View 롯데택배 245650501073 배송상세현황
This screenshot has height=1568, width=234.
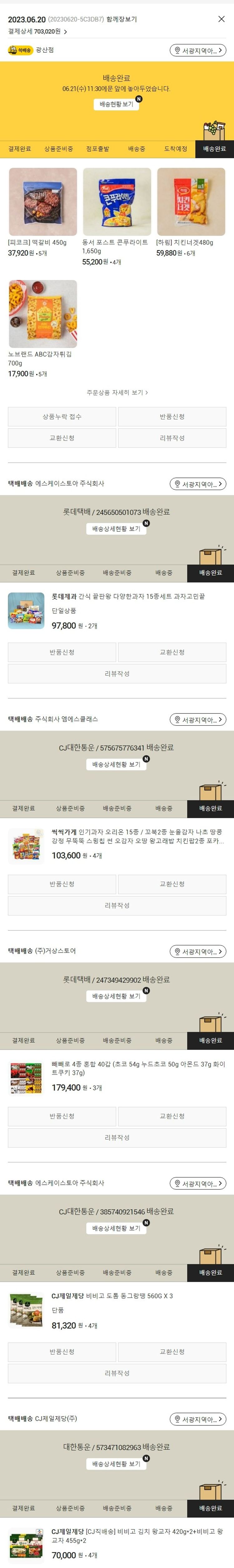pos(116,529)
